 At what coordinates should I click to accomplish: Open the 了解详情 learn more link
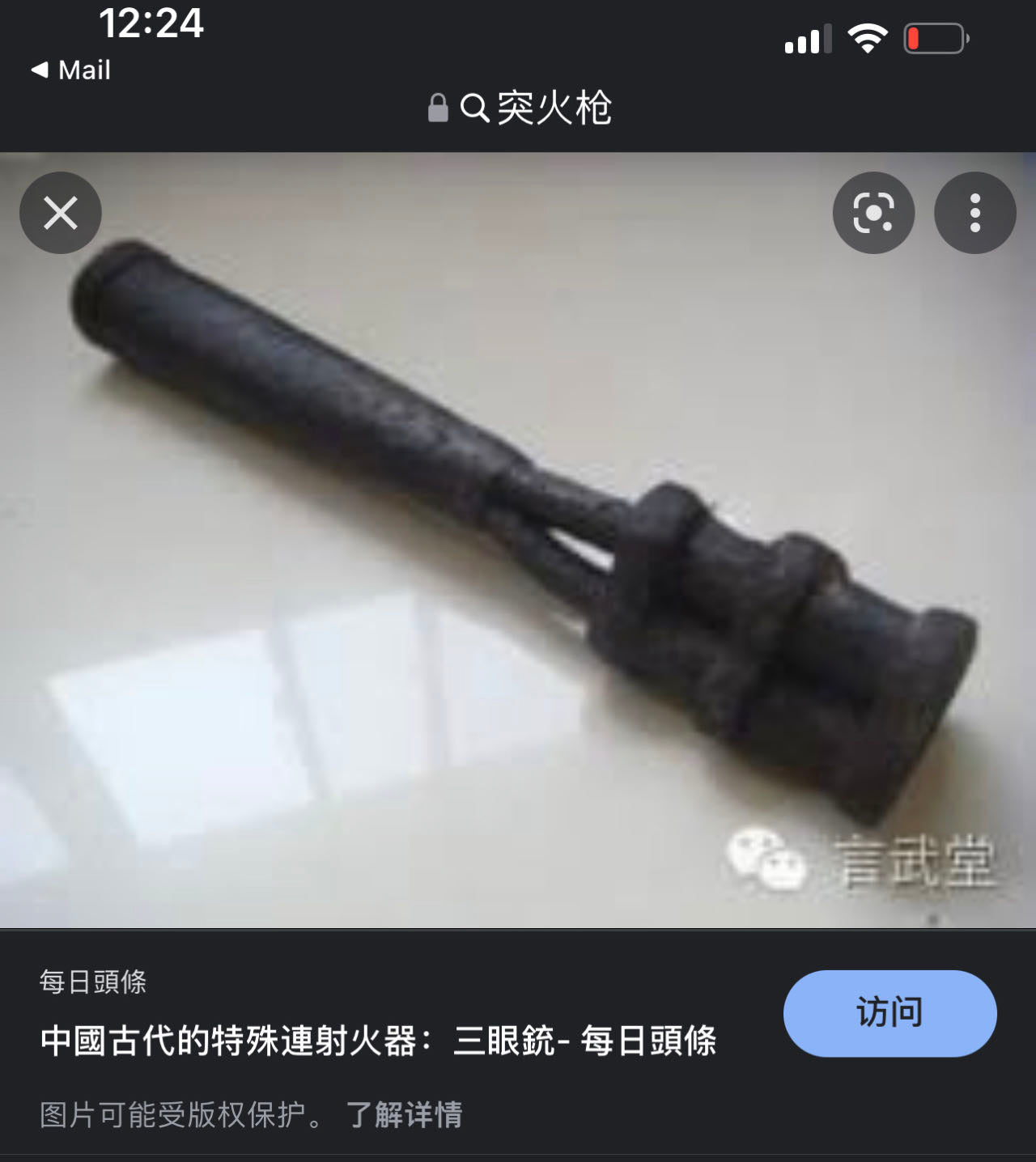pos(404,1114)
